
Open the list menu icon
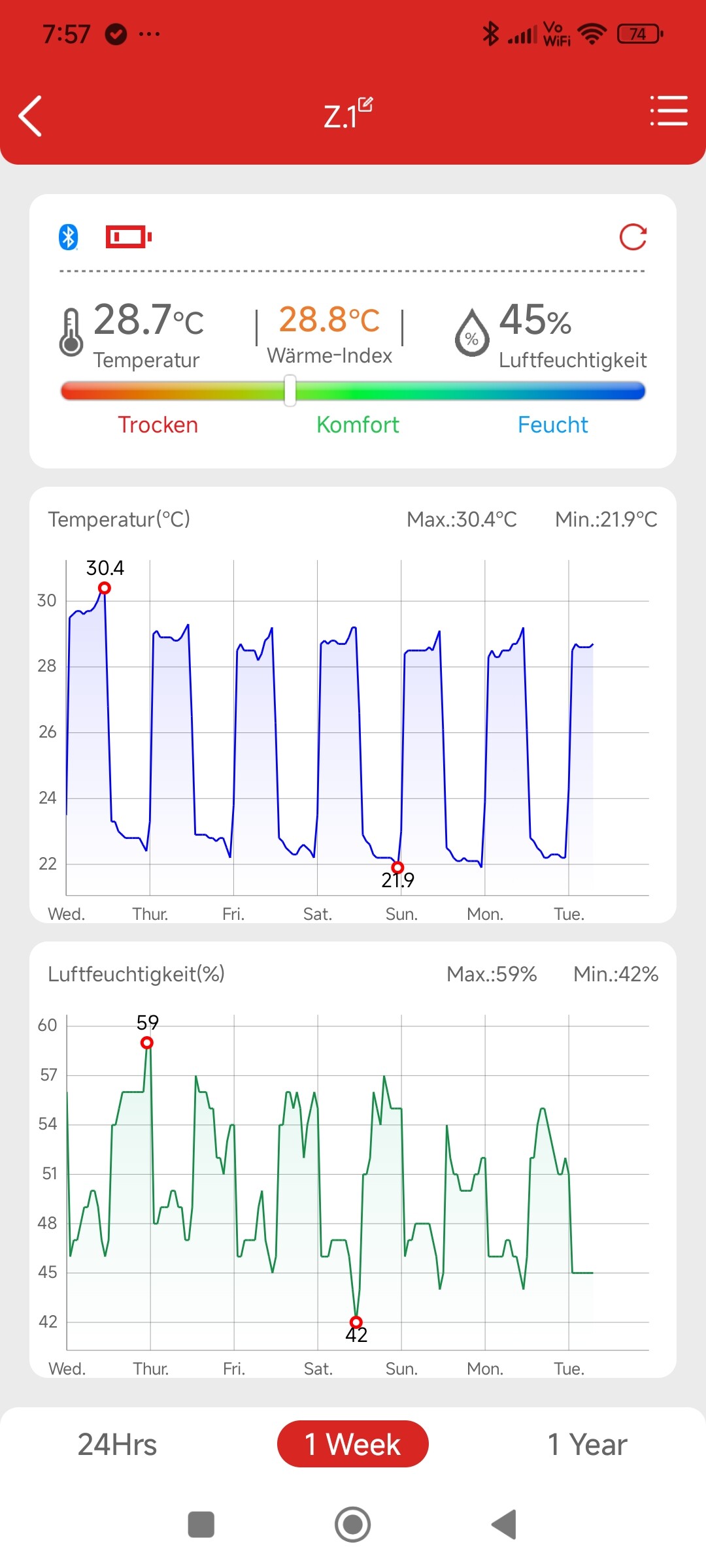coord(668,111)
